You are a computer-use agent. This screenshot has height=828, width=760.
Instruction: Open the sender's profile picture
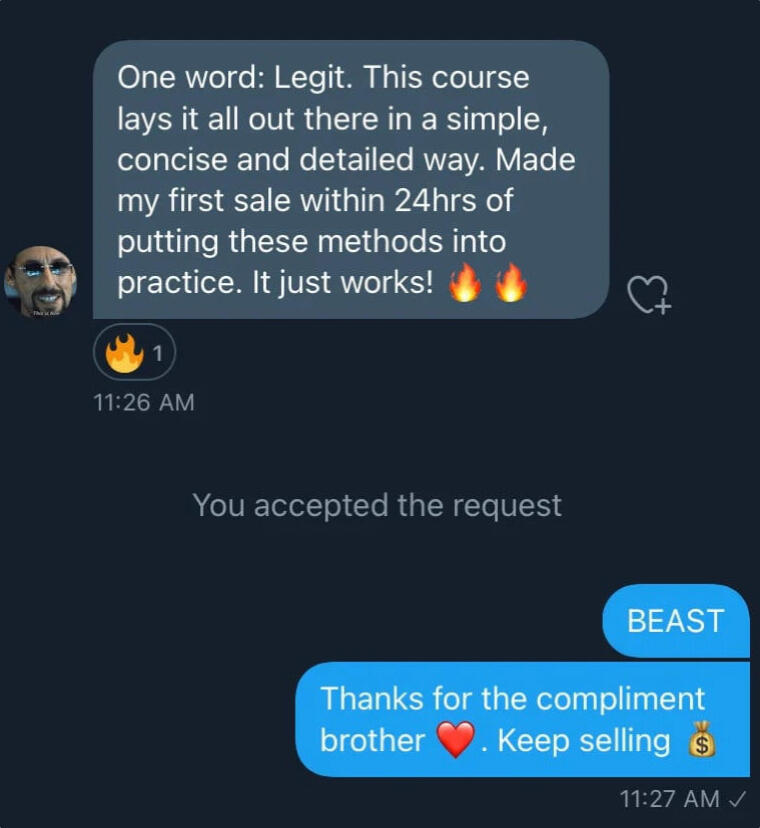(41, 281)
